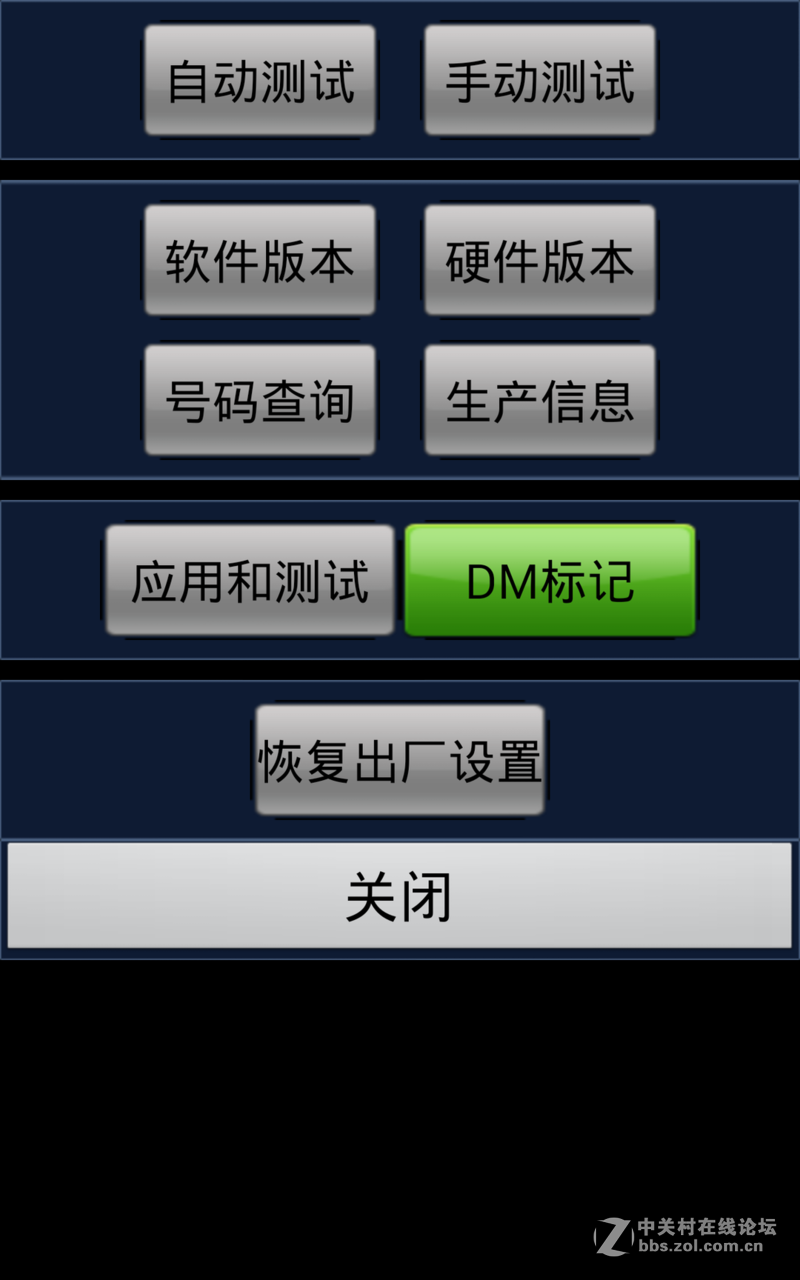This screenshot has height=1280, width=800.
Task: Start 手动测试 manual testing
Action: click(540, 80)
